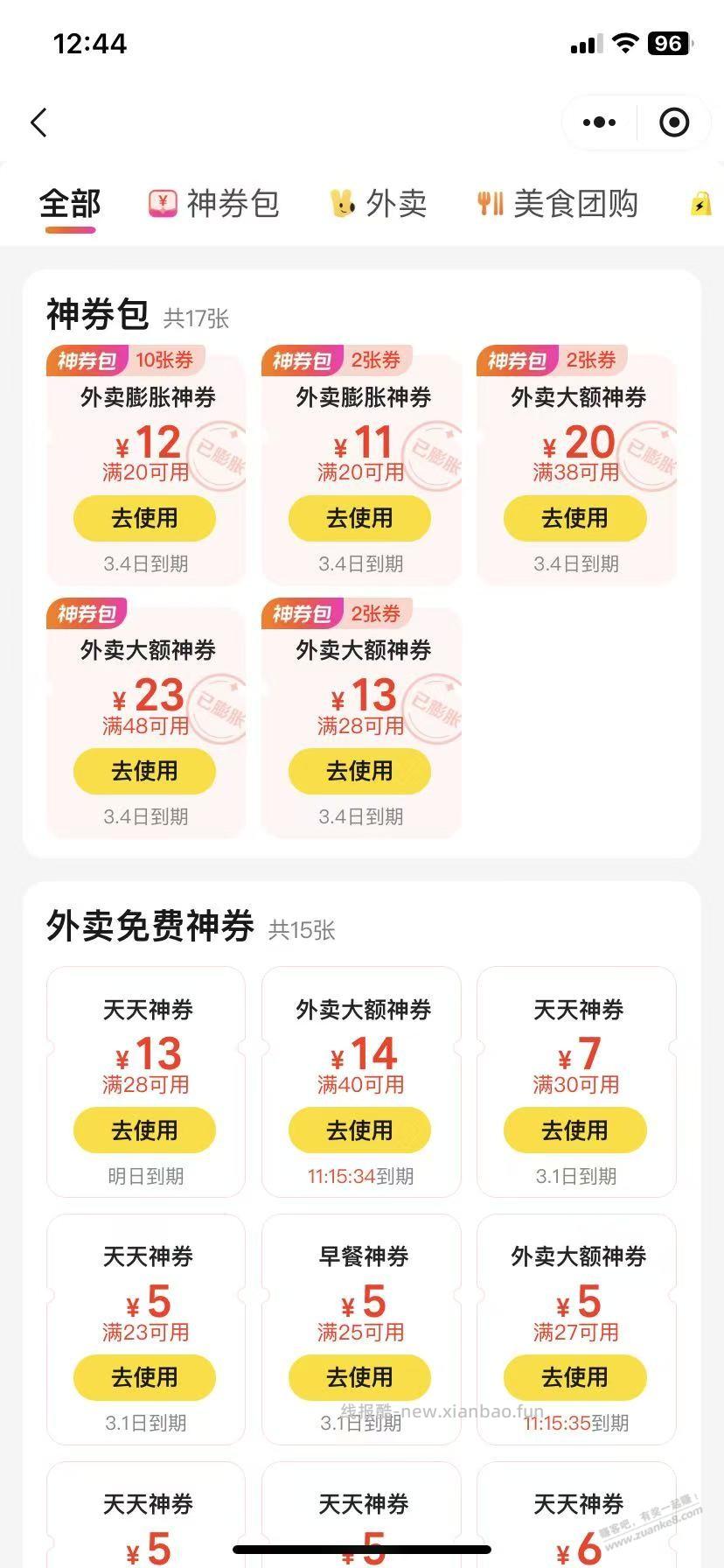This screenshot has width=724, height=1568.
Task: Tap 去使用 on the coupon expiring 11:15:35
Action: [574, 1377]
